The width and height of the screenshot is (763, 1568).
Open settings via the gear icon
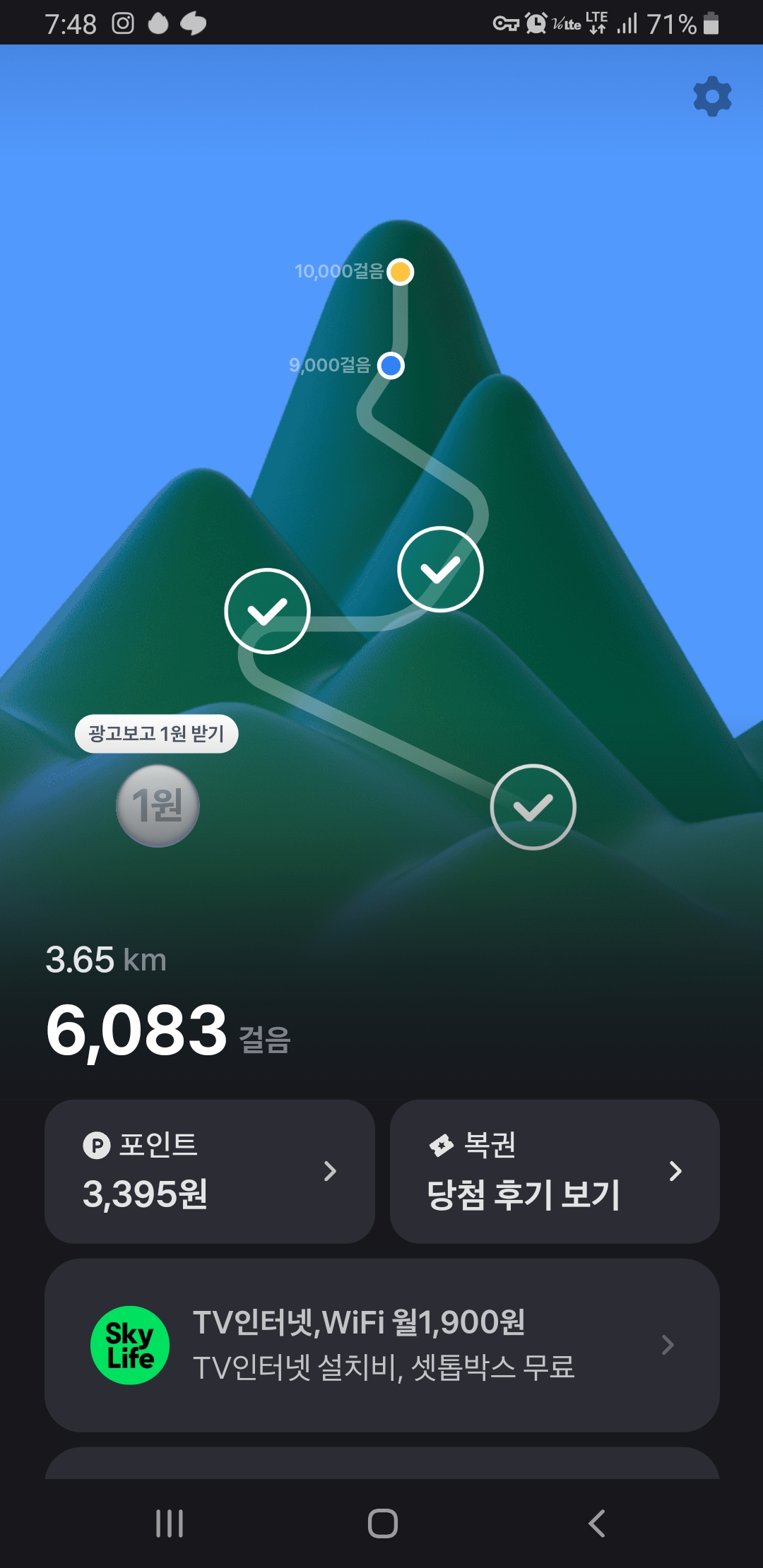click(x=712, y=96)
